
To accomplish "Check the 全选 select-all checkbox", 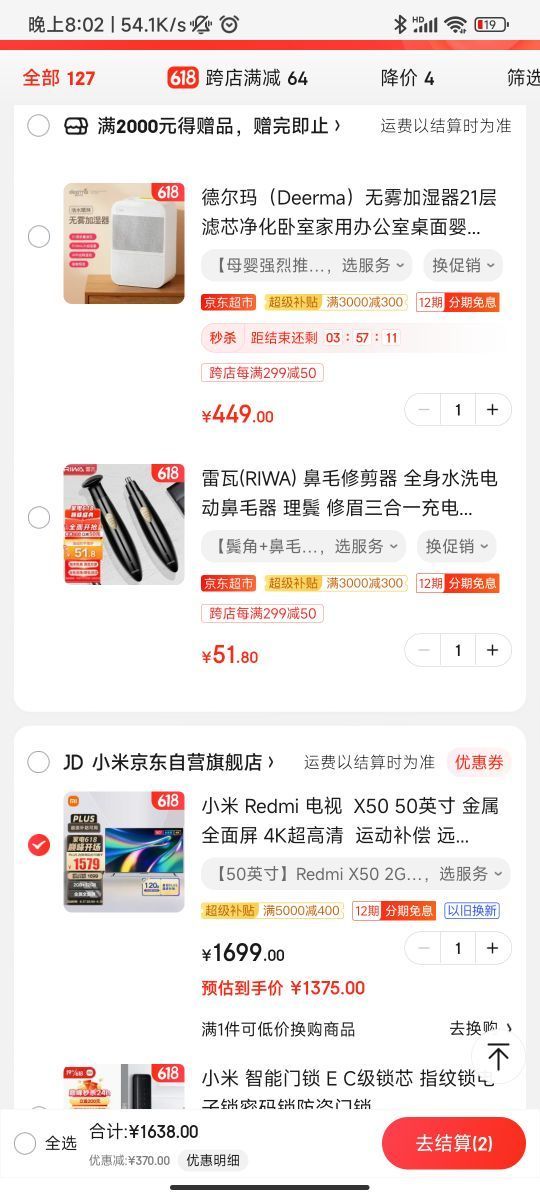I will point(26,1144).
